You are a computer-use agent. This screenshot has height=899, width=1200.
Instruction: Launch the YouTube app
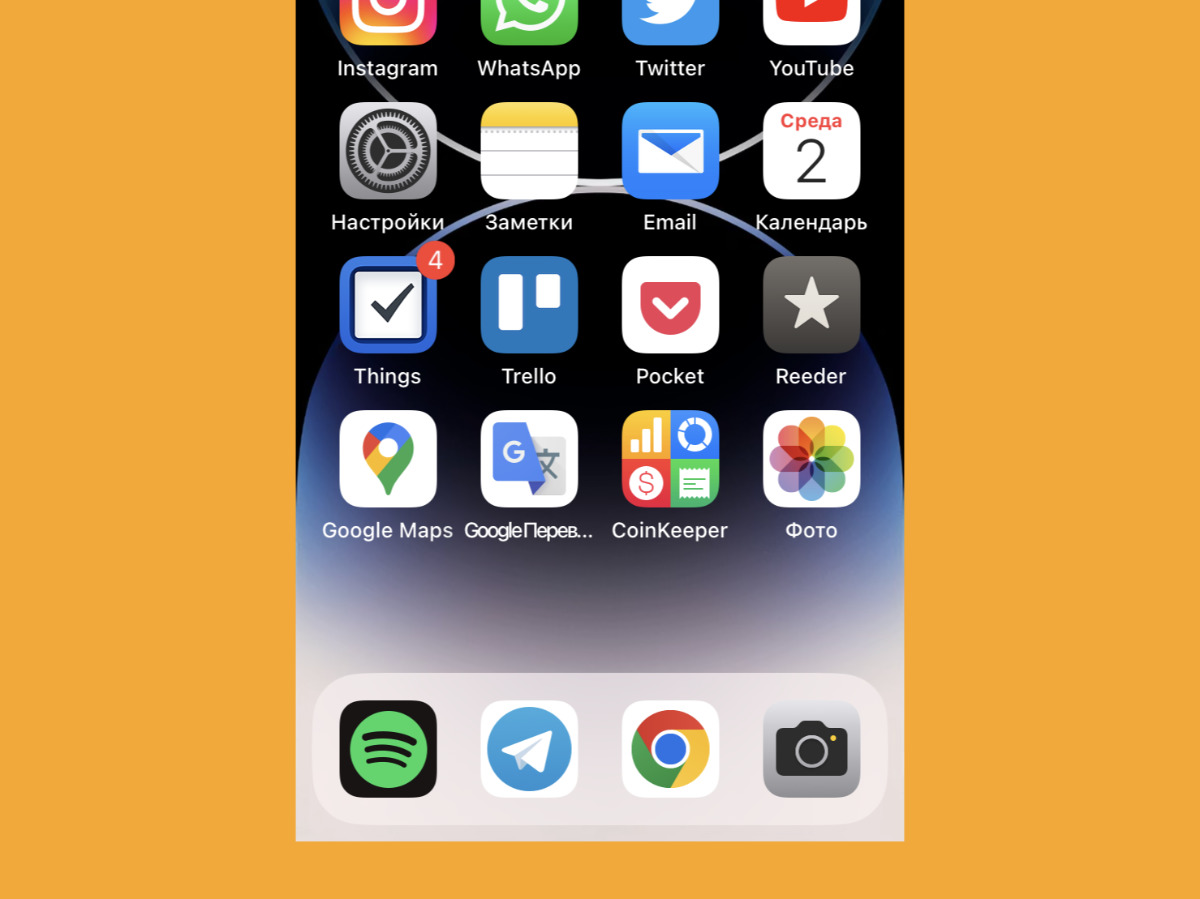(x=811, y=22)
